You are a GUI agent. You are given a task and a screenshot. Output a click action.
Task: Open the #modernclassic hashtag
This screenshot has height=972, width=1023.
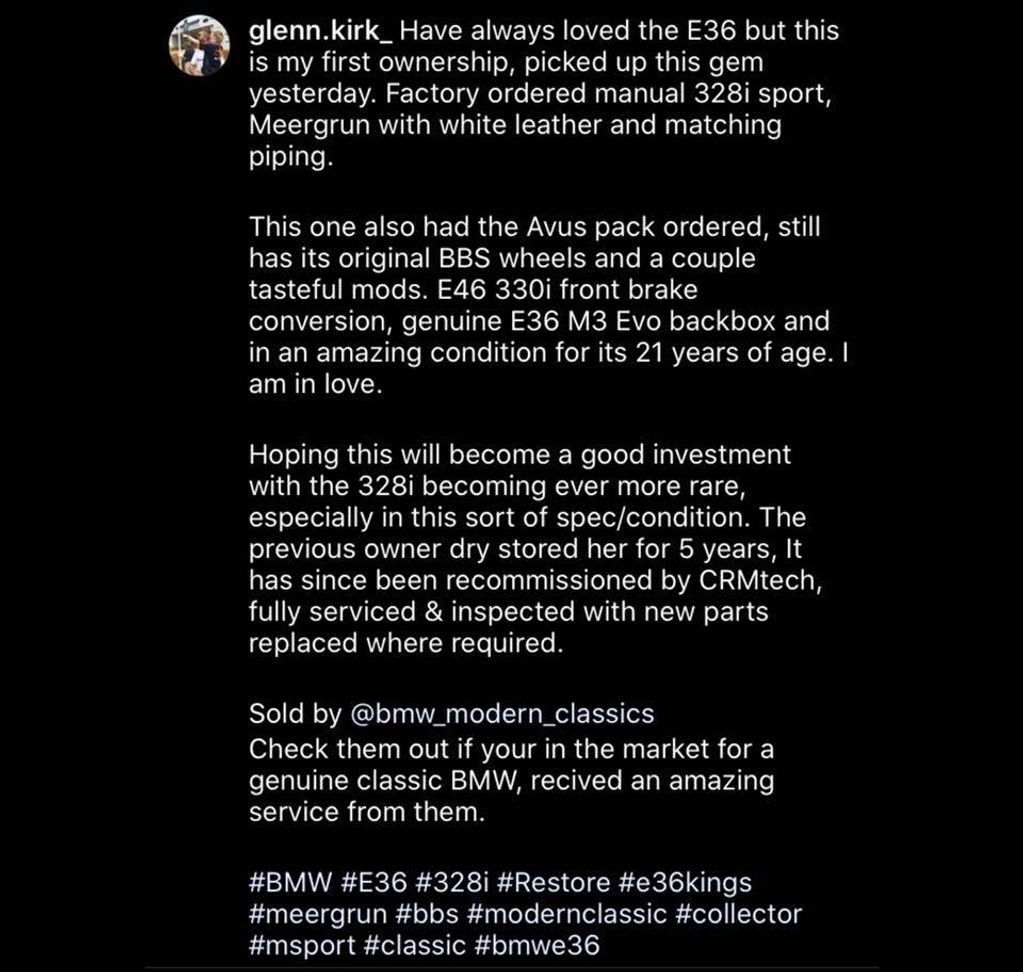click(567, 913)
